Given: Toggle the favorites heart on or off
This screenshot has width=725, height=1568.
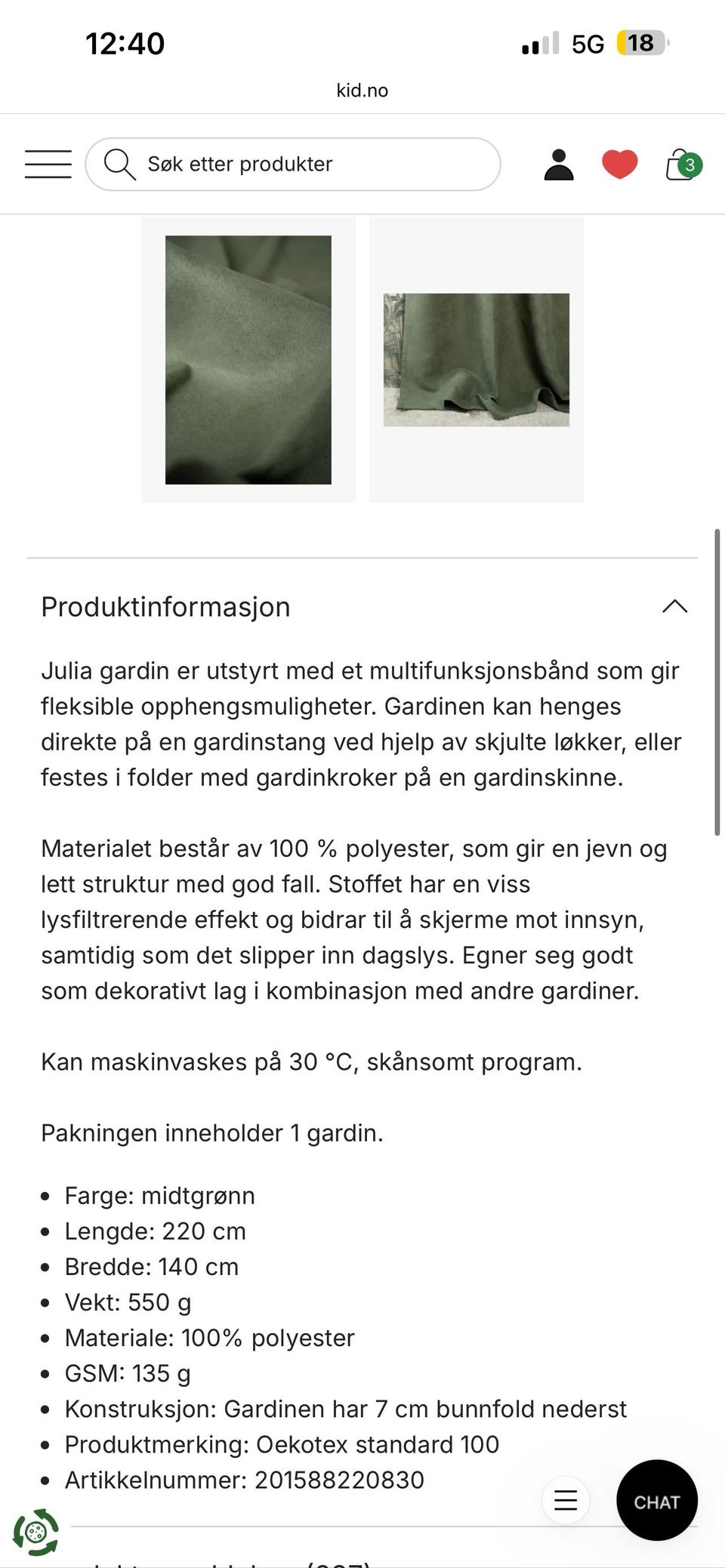Looking at the screenshot, I should pyautogui.click(x=618, y=163).
